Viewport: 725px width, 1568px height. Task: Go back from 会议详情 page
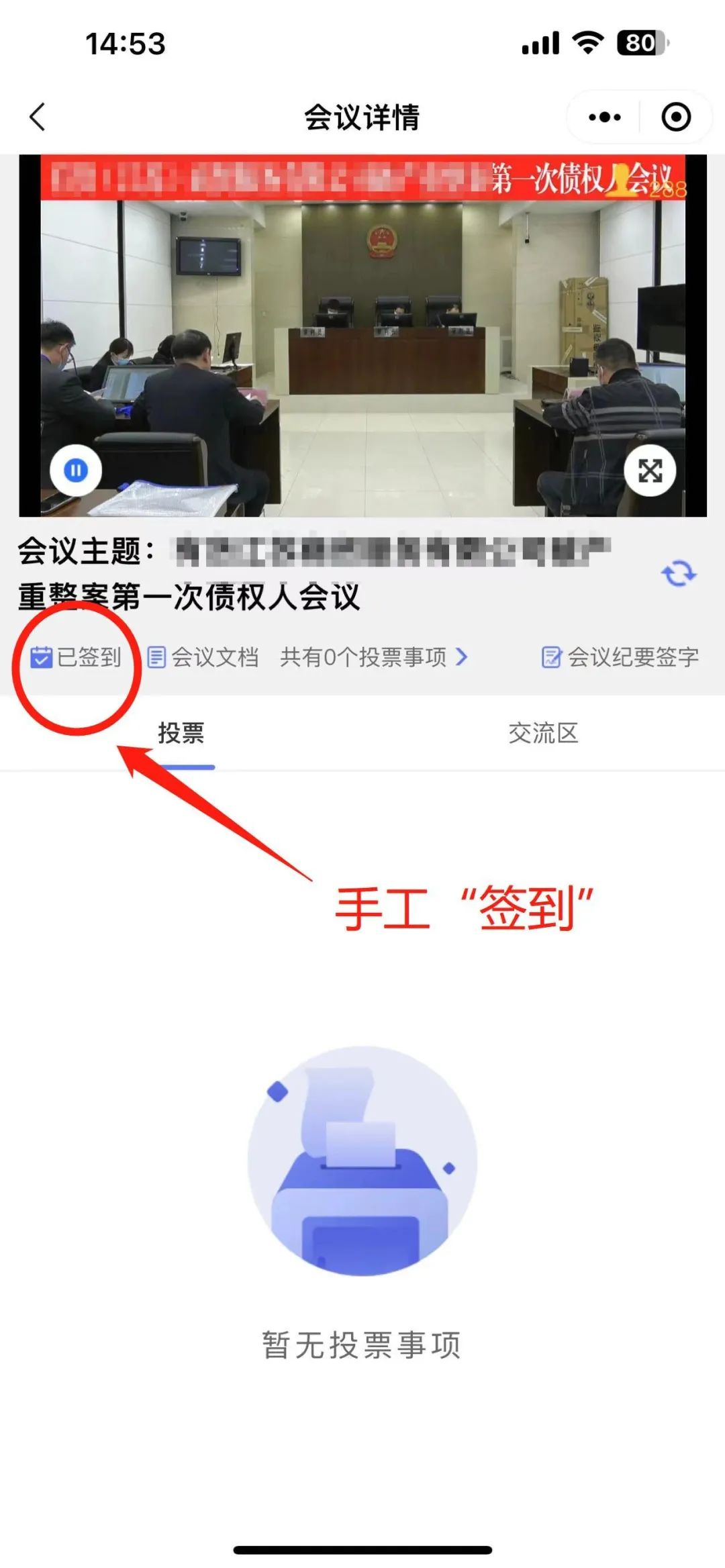coord(38,117)
